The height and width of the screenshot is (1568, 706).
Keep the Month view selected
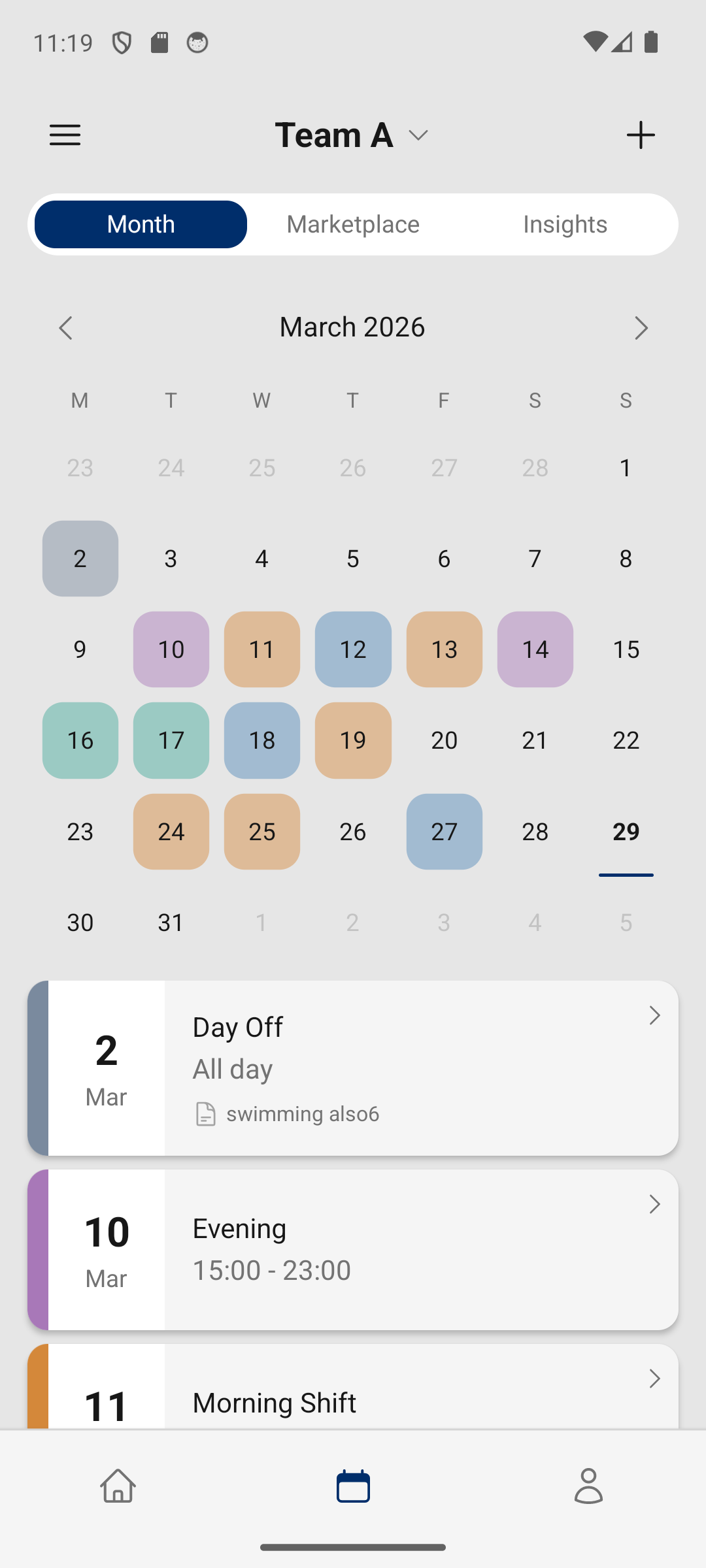[x=140, y=224]
